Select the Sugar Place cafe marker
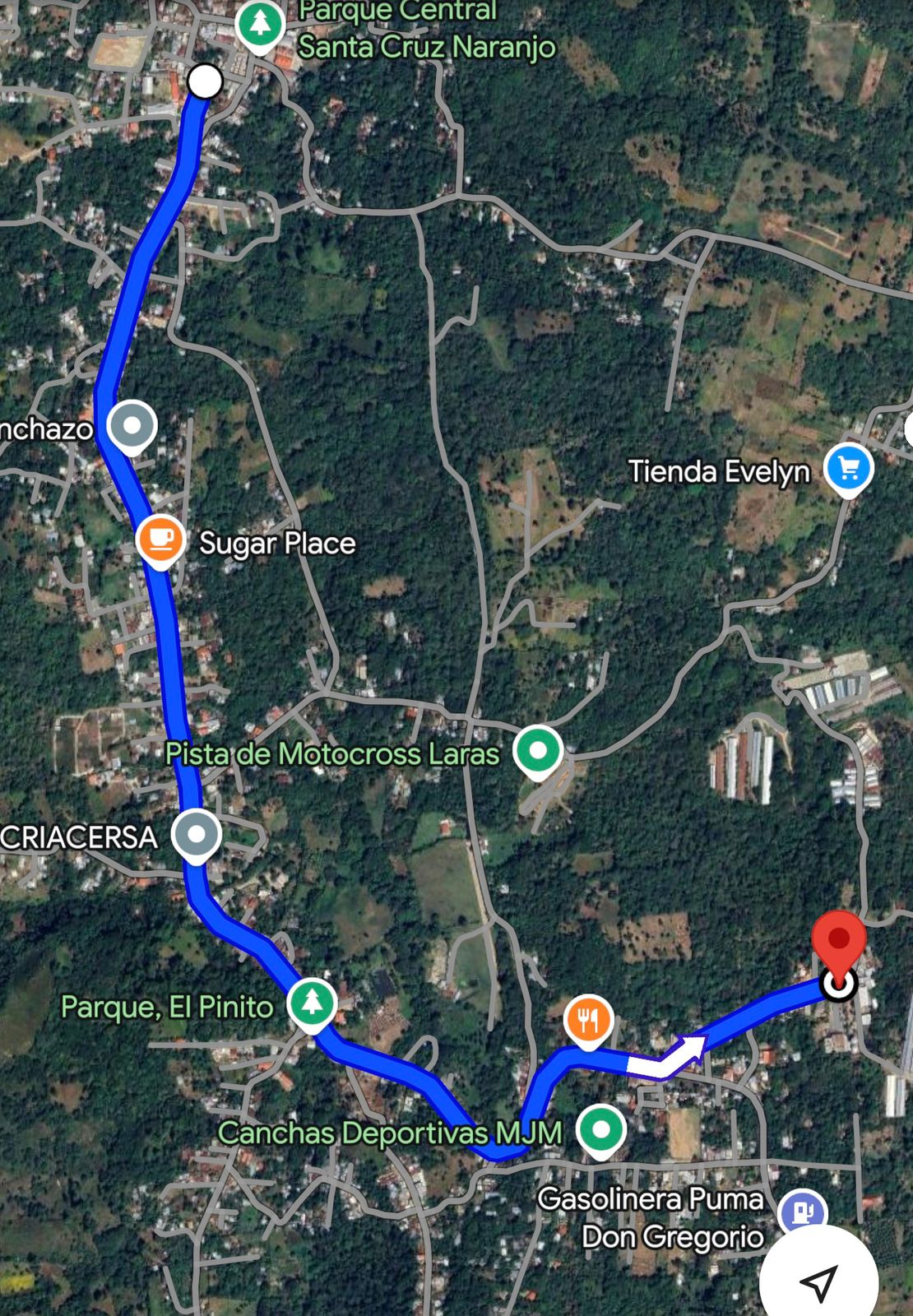Viewport: 913px width, 1316px height. [160, 539]
